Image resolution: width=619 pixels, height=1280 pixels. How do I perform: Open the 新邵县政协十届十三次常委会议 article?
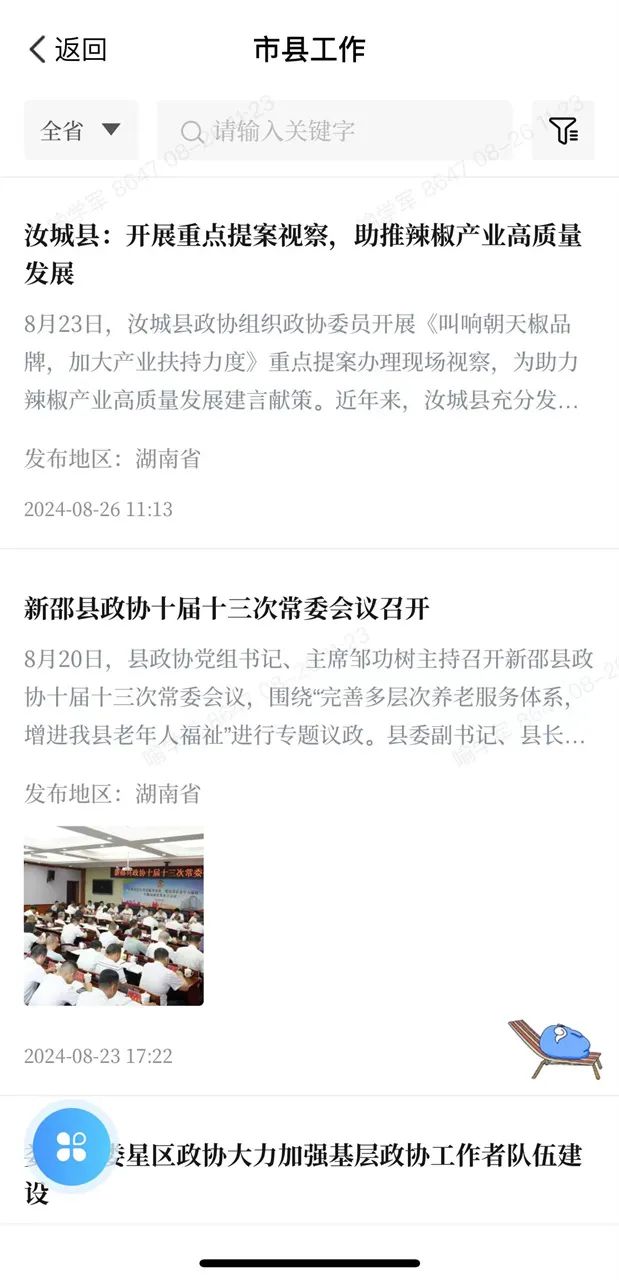coord(226,608)
